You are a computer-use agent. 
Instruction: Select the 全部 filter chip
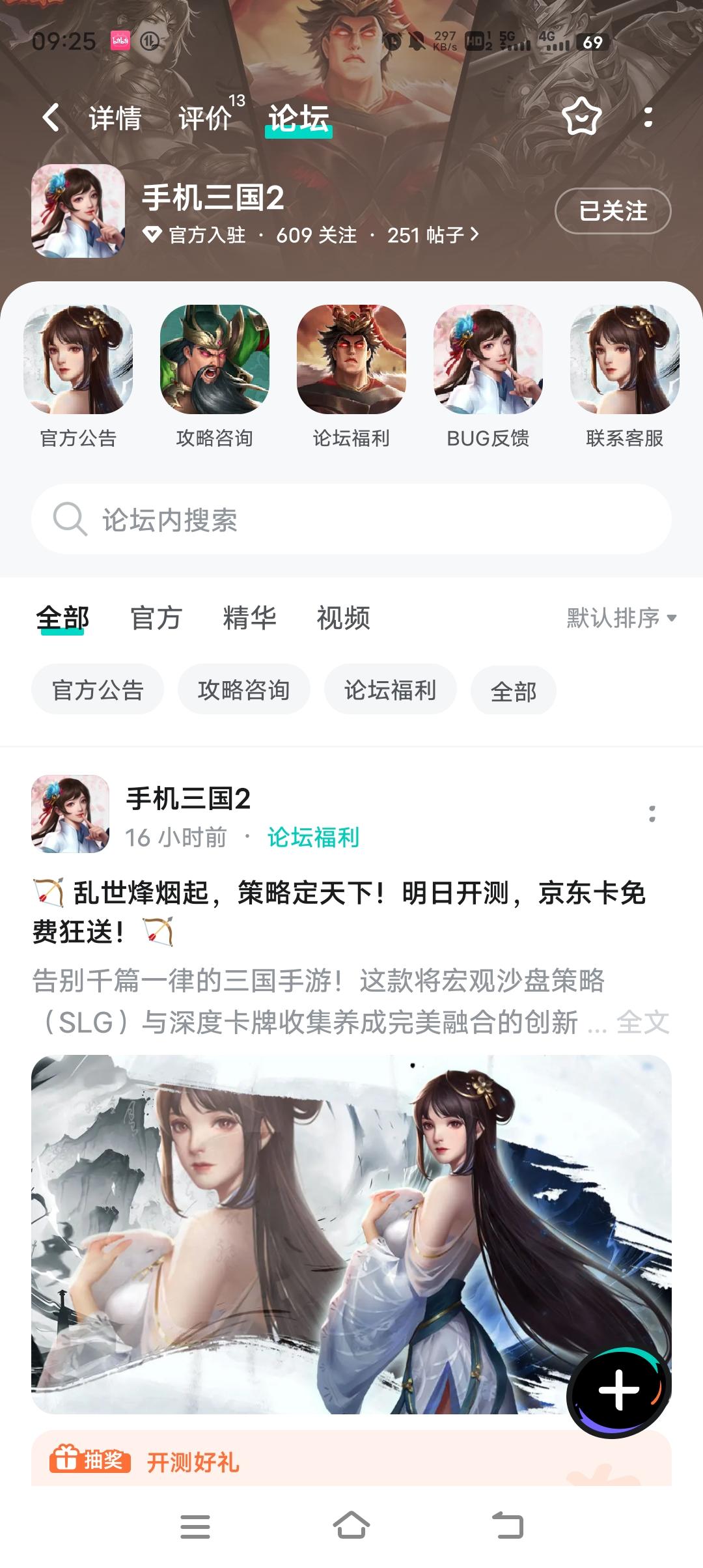pyautogui.click(x=514, y=690)
